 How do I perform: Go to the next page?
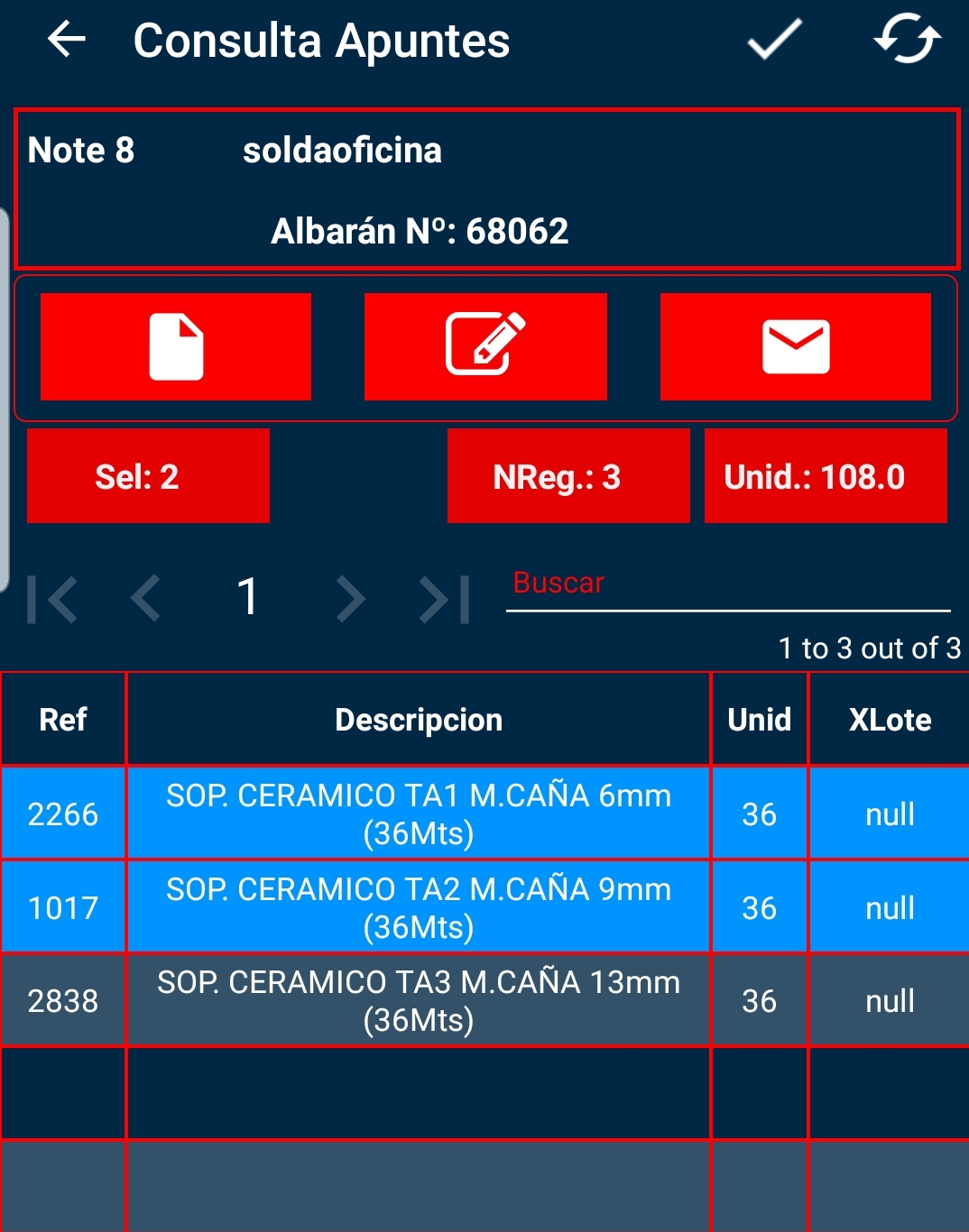coord(350,599)
